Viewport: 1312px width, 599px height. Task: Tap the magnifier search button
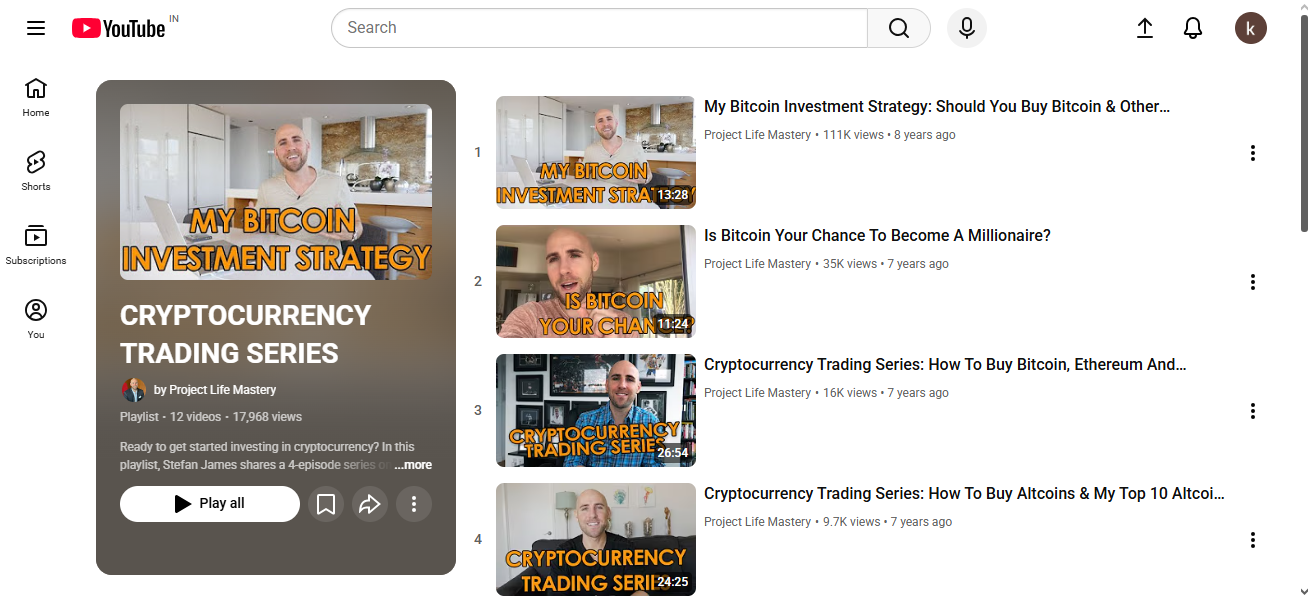coord(898,28)
